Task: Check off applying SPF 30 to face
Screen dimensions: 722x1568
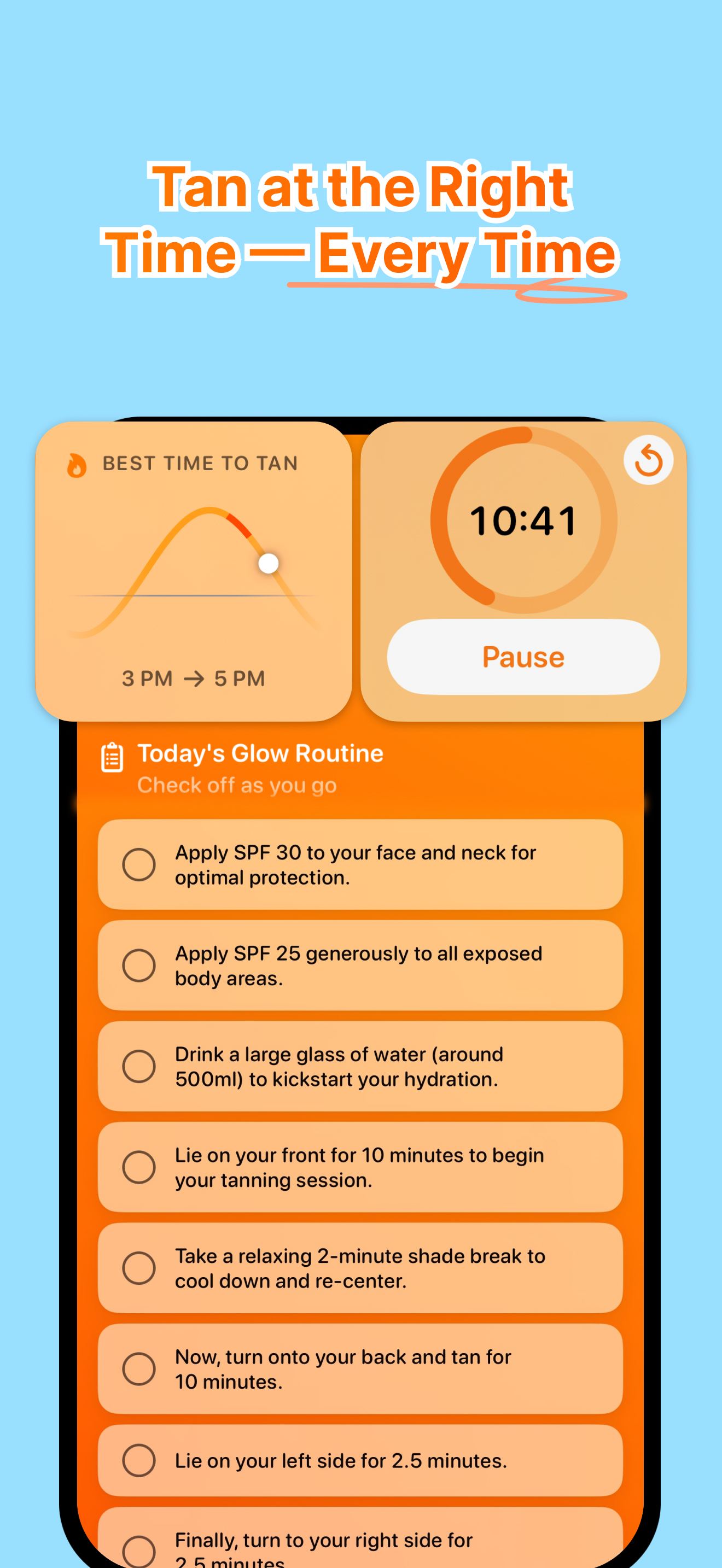Action: [138, 864]
